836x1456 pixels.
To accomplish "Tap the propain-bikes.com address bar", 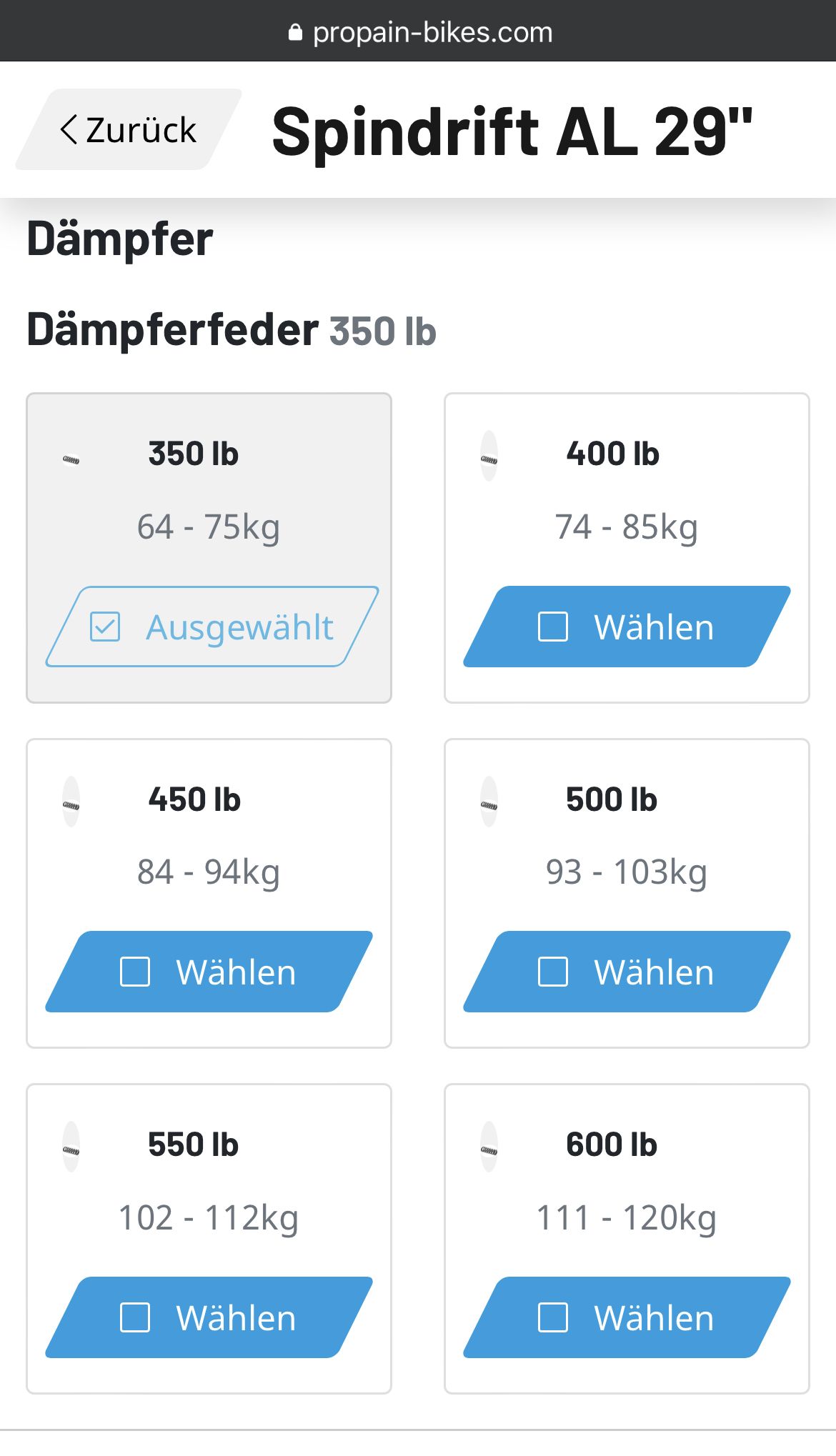I will tap(420, 32).
